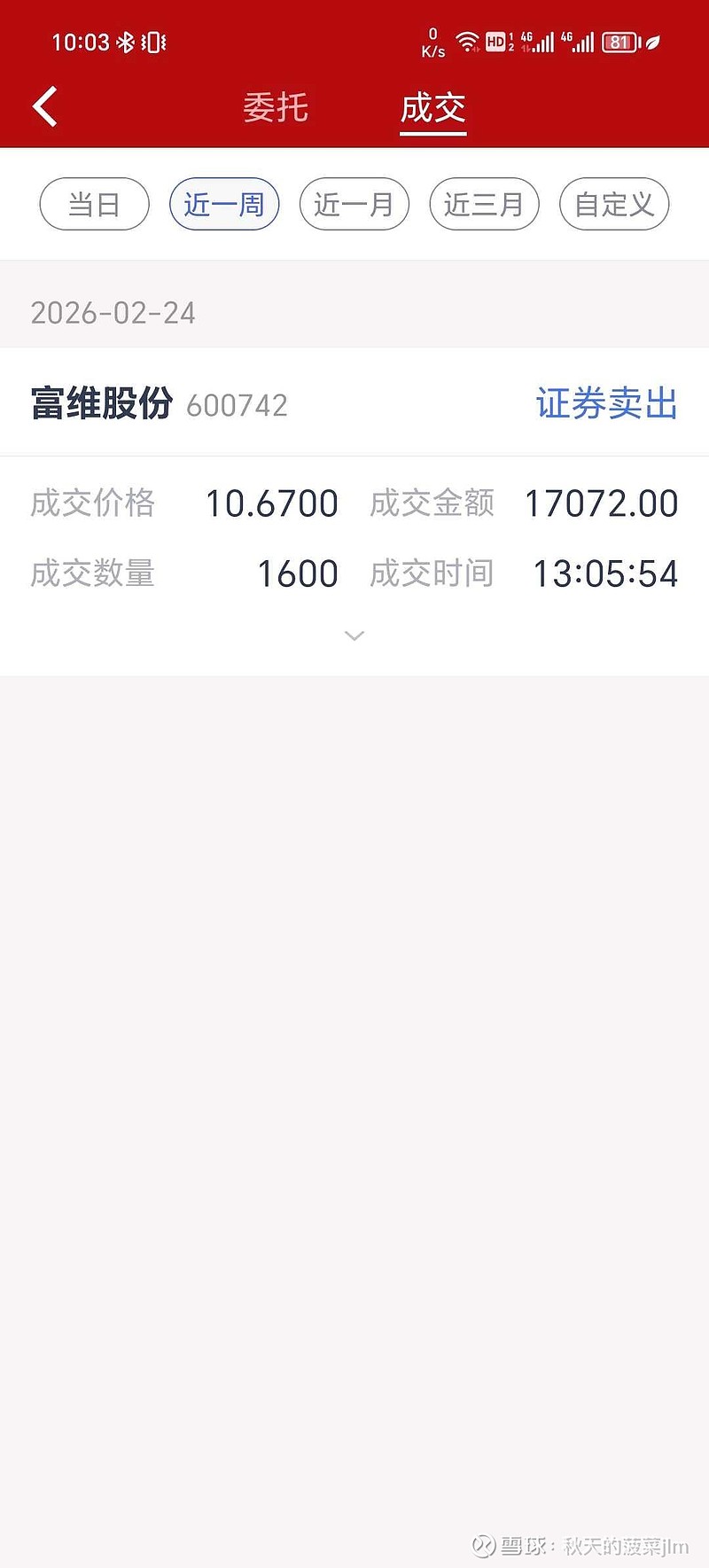Enable the 当日 date filter

94,204
